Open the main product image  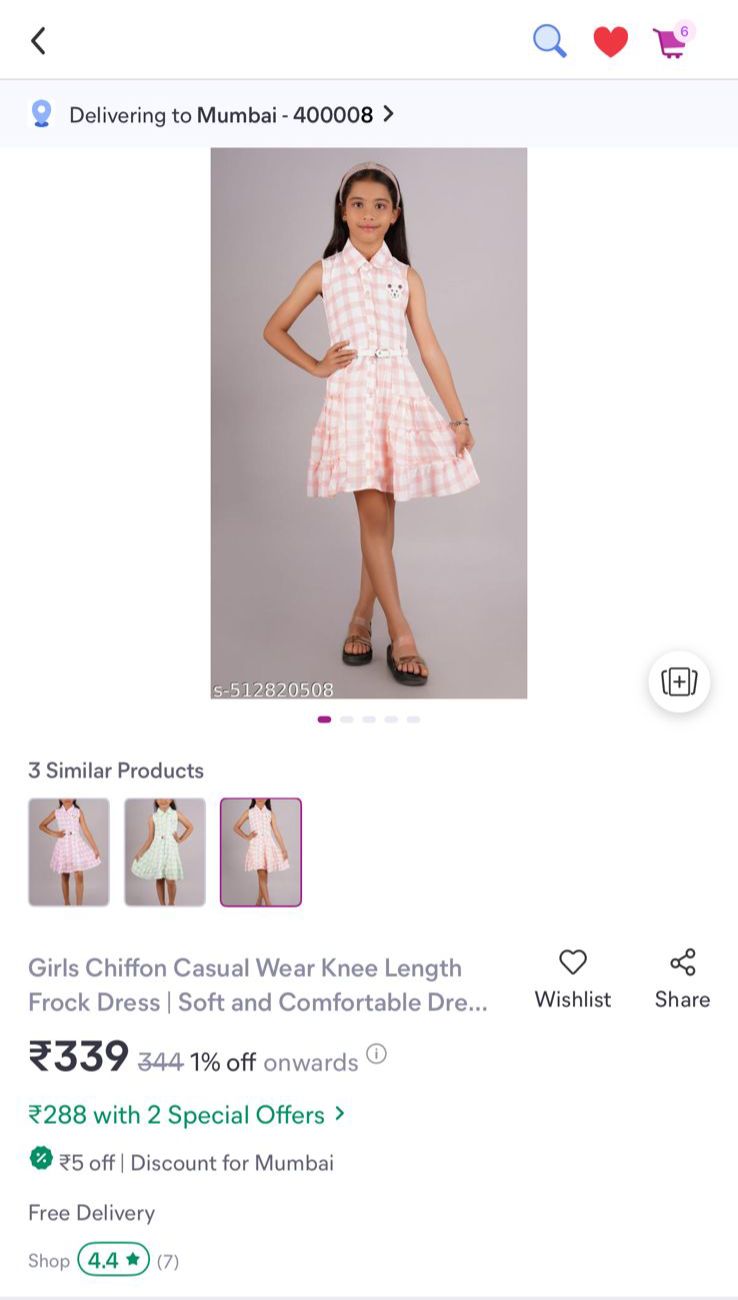pos(368,422)
